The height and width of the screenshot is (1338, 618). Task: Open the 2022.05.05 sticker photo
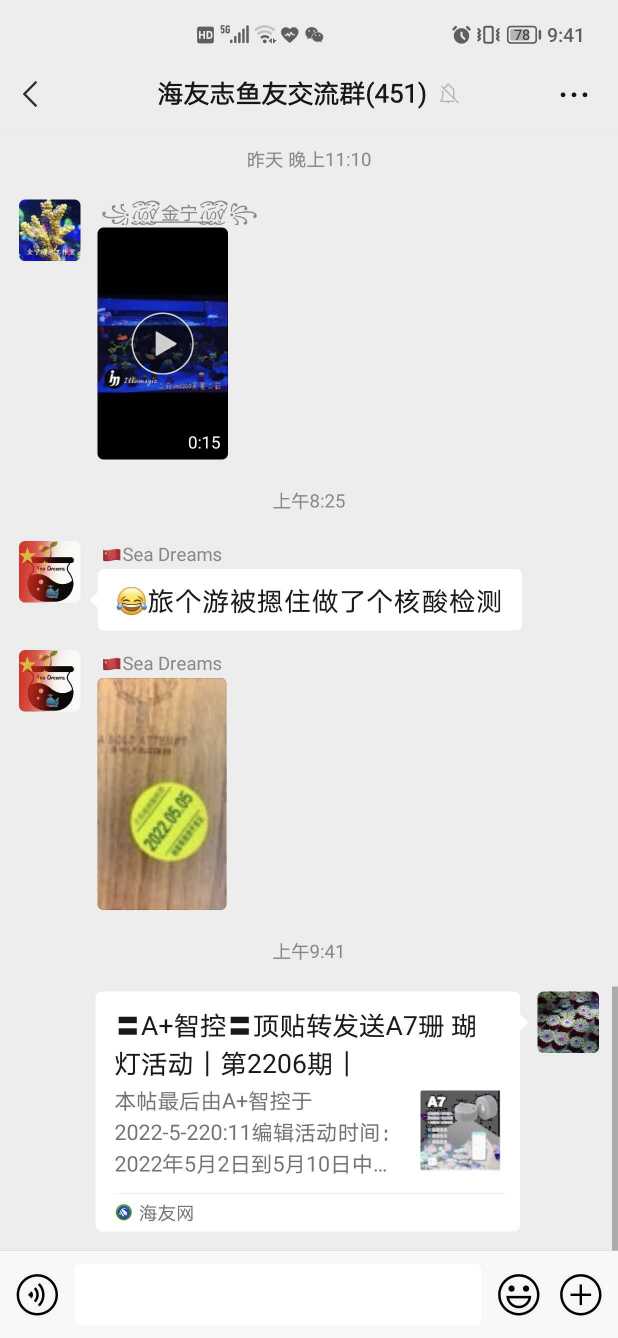tap(162, 794)
